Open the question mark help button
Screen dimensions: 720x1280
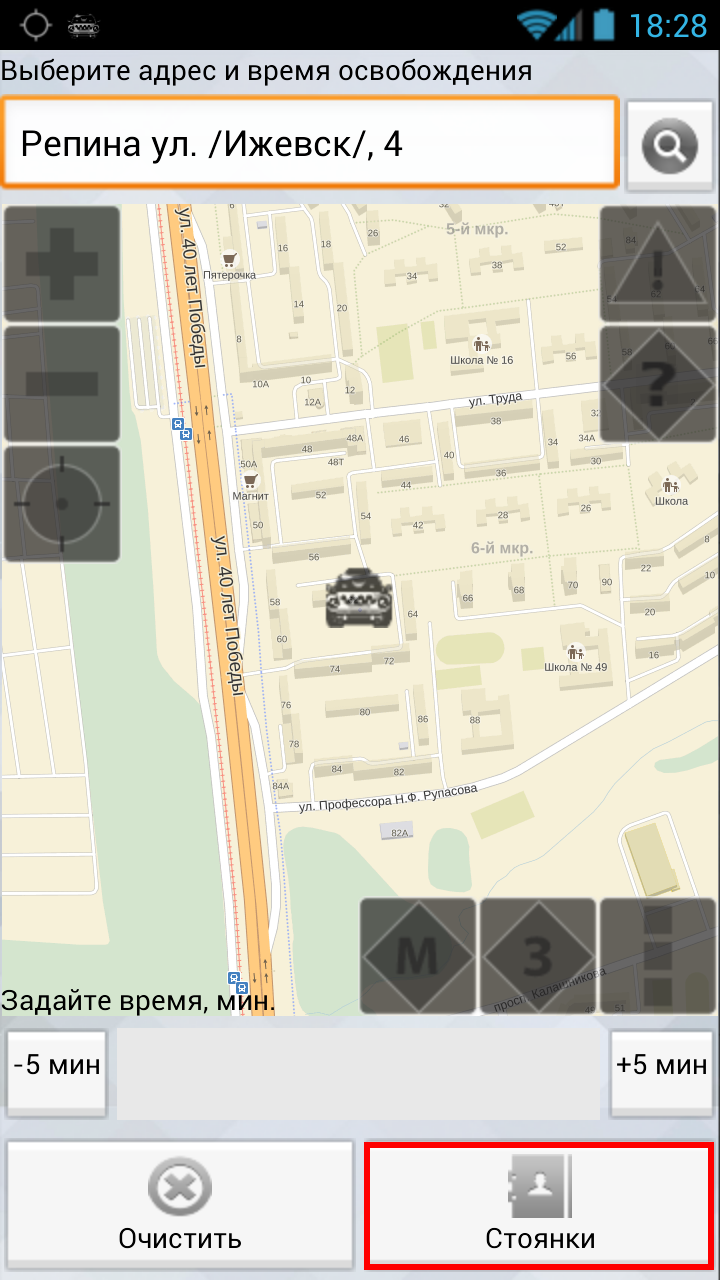[658, 384]
